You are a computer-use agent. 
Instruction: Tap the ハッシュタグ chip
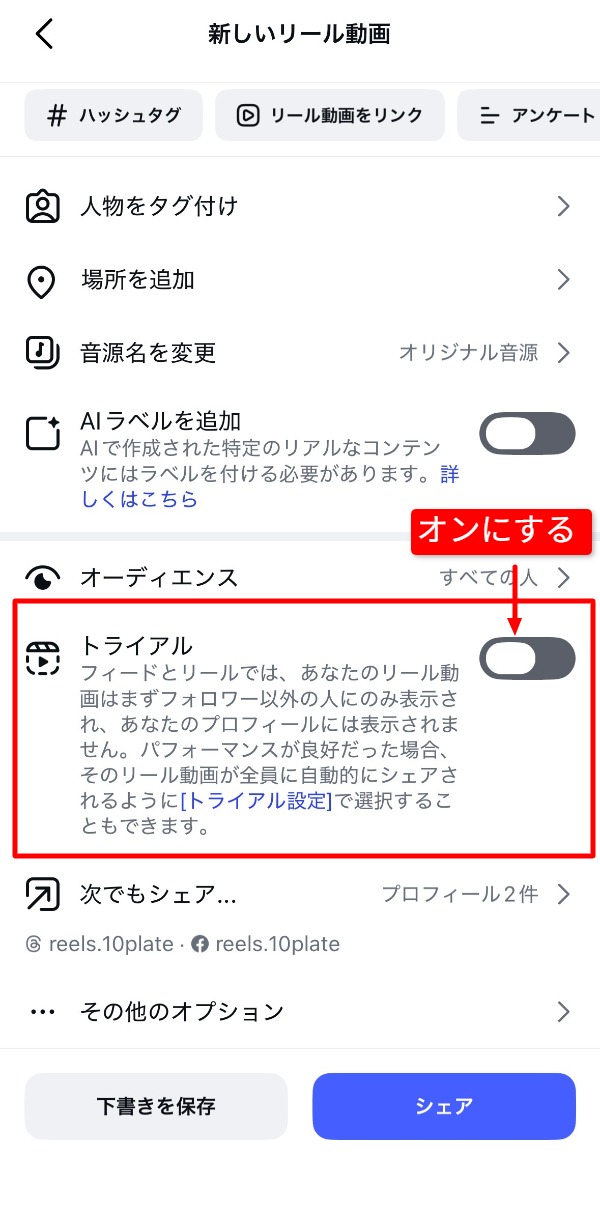click(114, 115)
